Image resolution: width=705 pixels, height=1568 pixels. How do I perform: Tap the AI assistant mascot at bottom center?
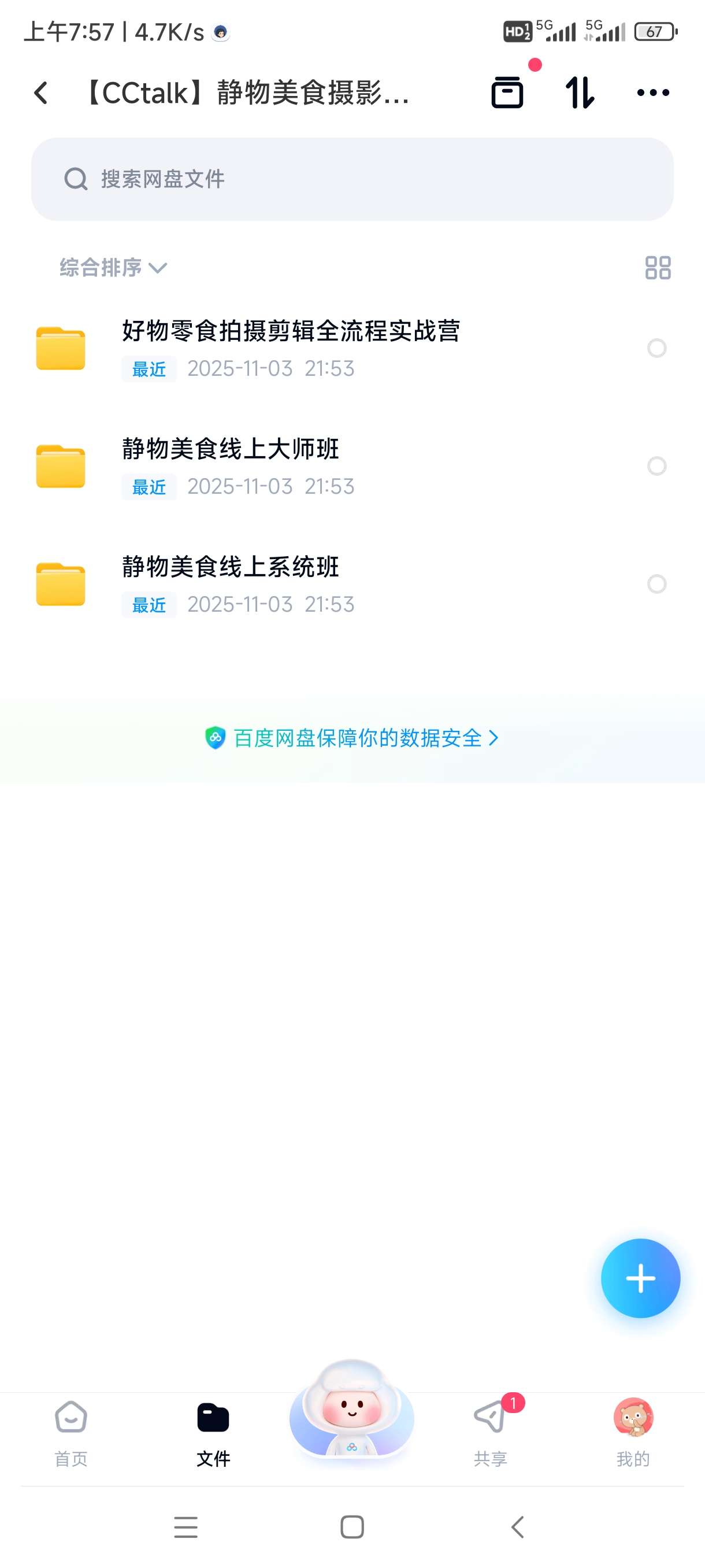point(351,1418)
